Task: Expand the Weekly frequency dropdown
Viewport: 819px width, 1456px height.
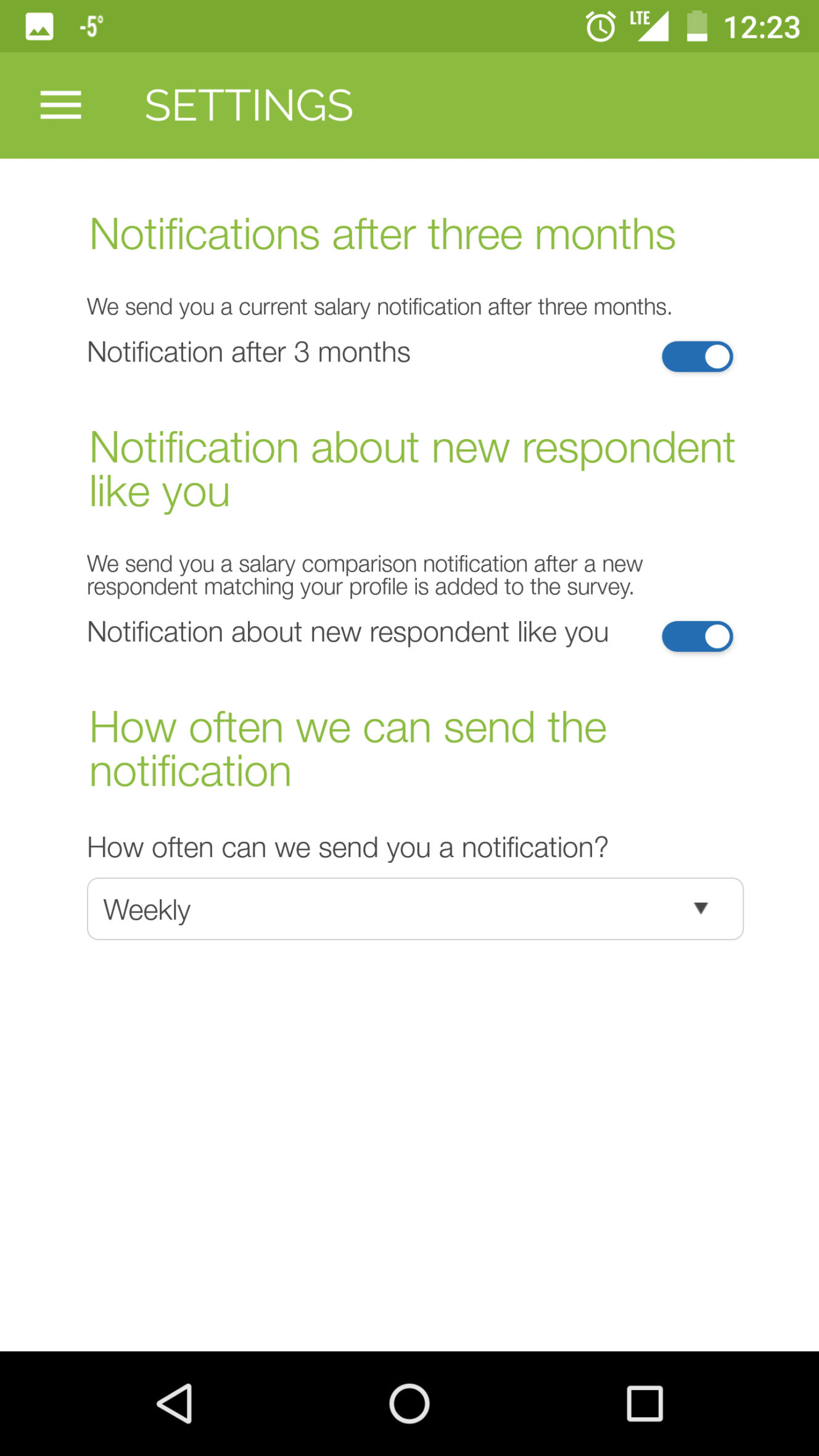Action: 415,909
